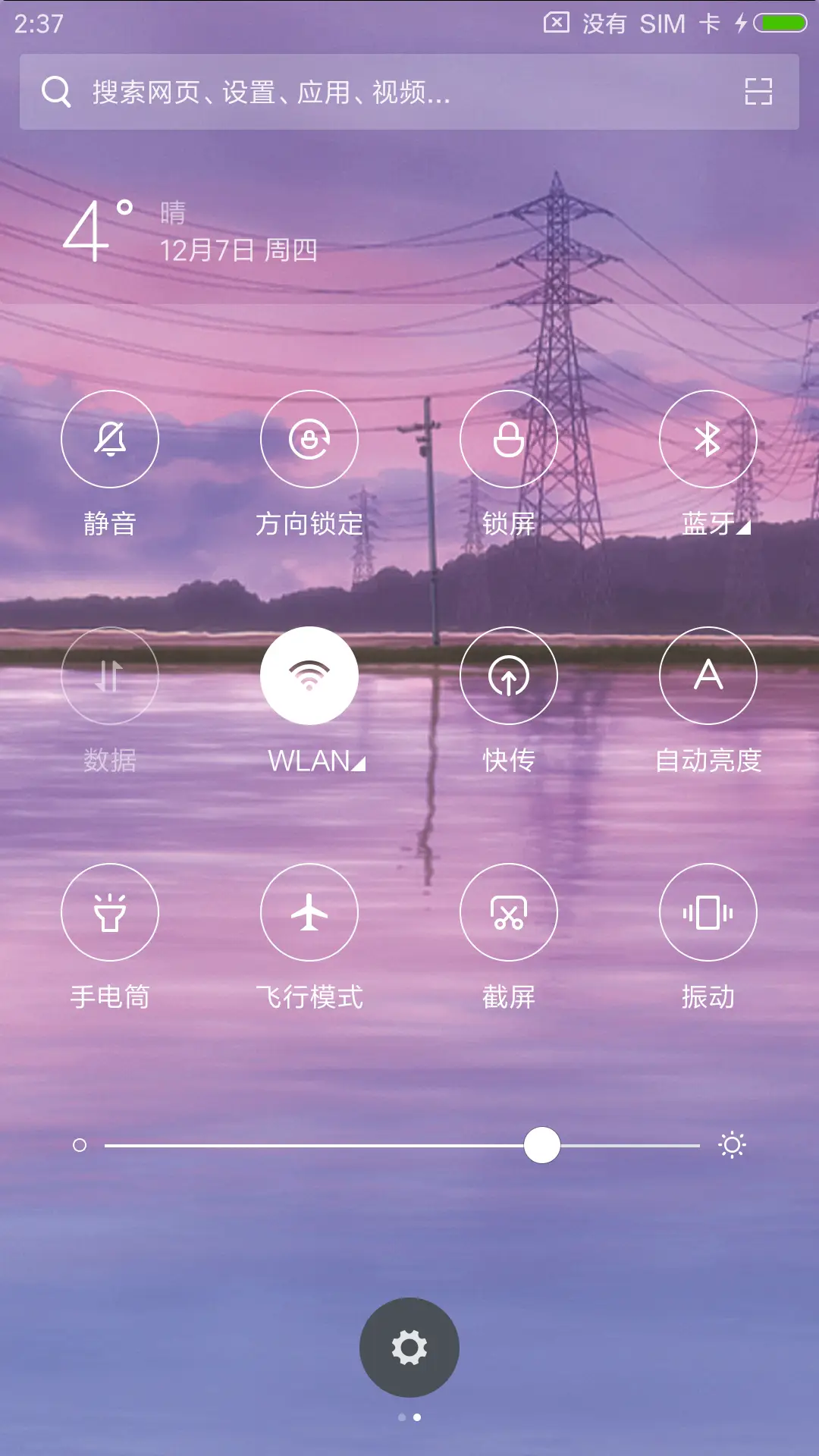Image resolution: width=819 pixels, height=1456 pixels.
Task: Turn on 方向锁定 orientation lock
Action: pyautogui.click(x=309, y=439)
